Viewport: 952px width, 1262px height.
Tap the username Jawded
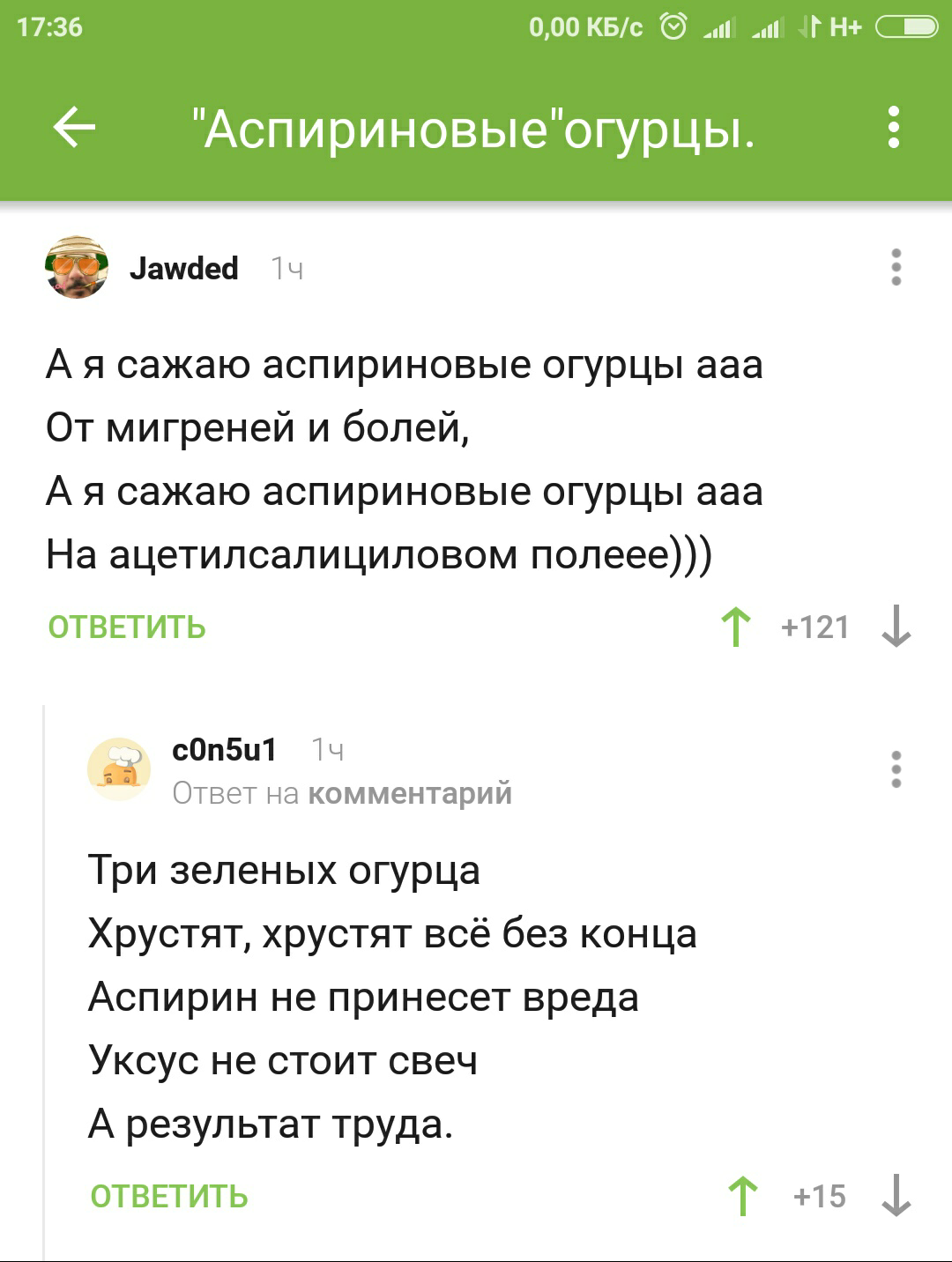pos(183,268)
